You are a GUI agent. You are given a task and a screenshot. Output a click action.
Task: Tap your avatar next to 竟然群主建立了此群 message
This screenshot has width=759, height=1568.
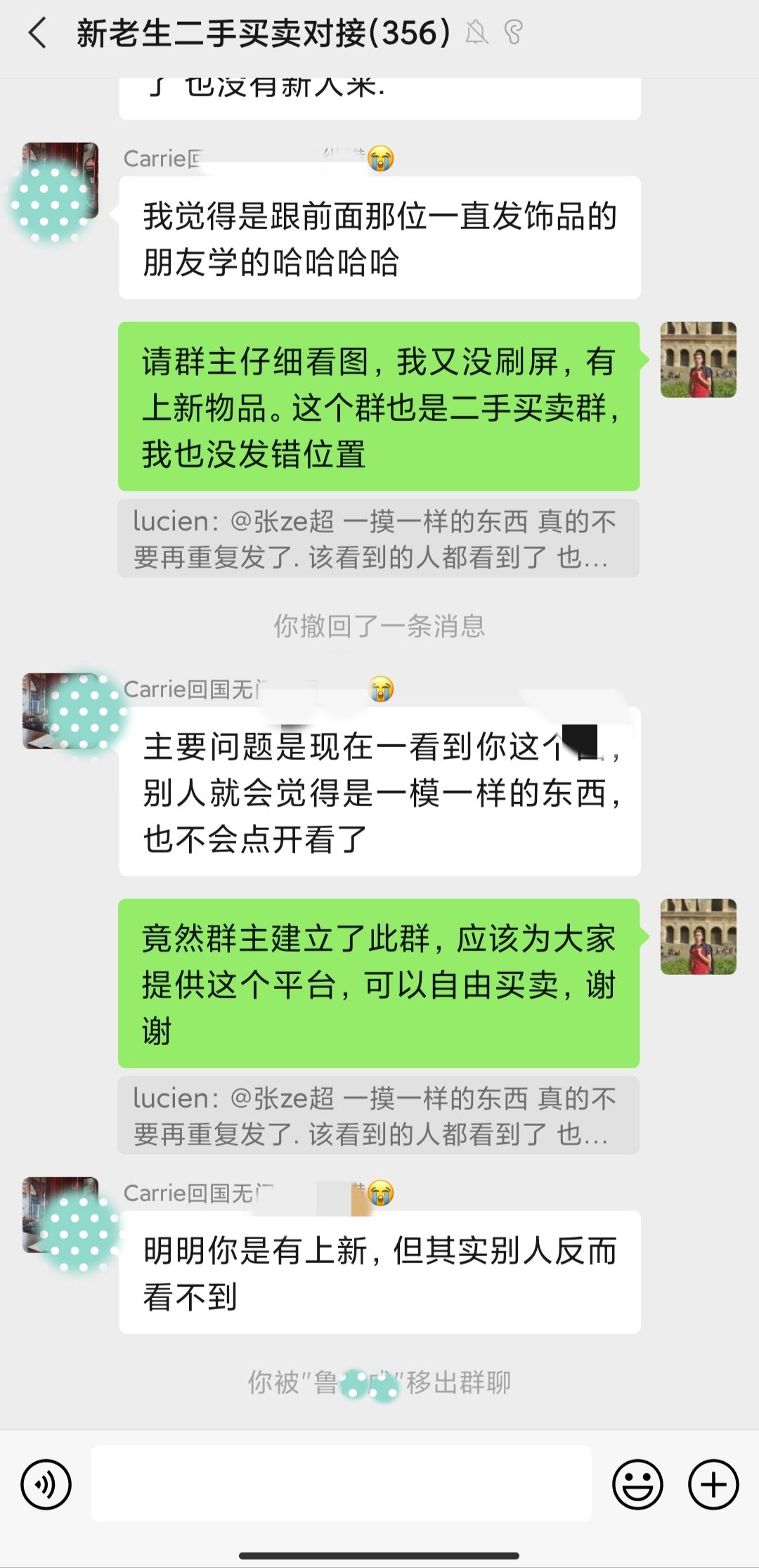click(x=698, y=937)
